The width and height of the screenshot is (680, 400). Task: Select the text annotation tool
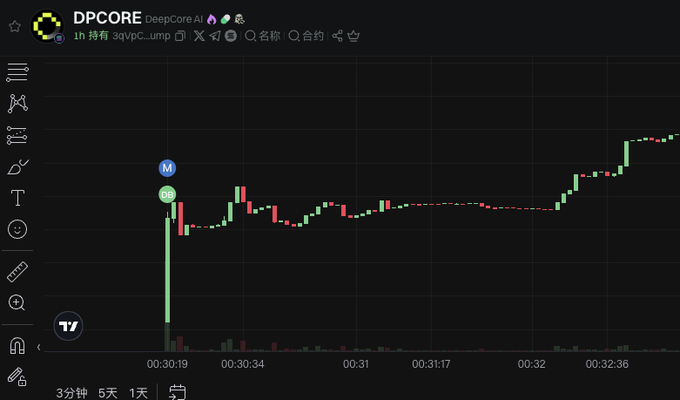[x=17, y=197]
